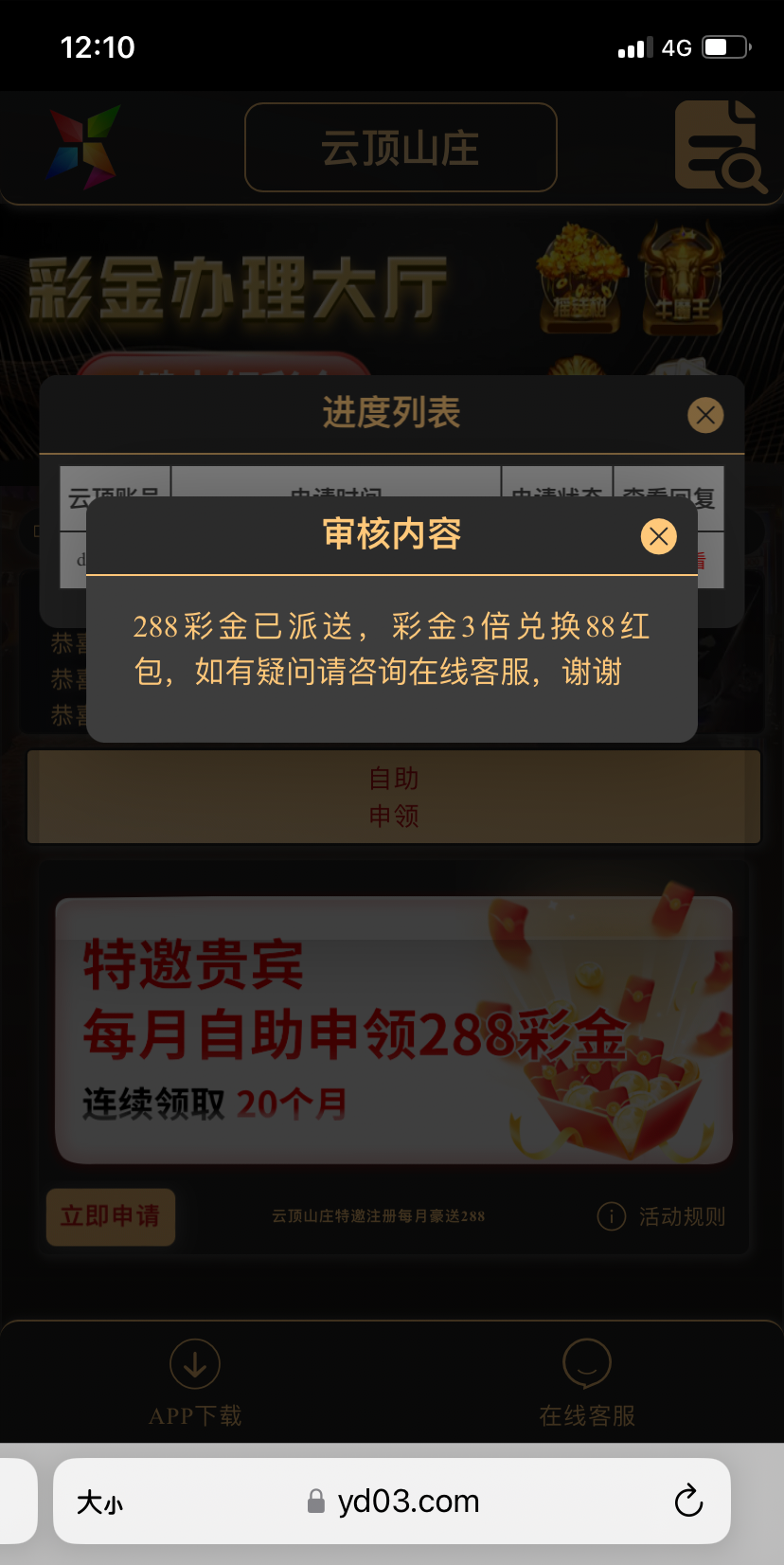The image size is (784, 1565).
Task: Click the 活动规则 info circle icon
Action: coord(612,1216)
